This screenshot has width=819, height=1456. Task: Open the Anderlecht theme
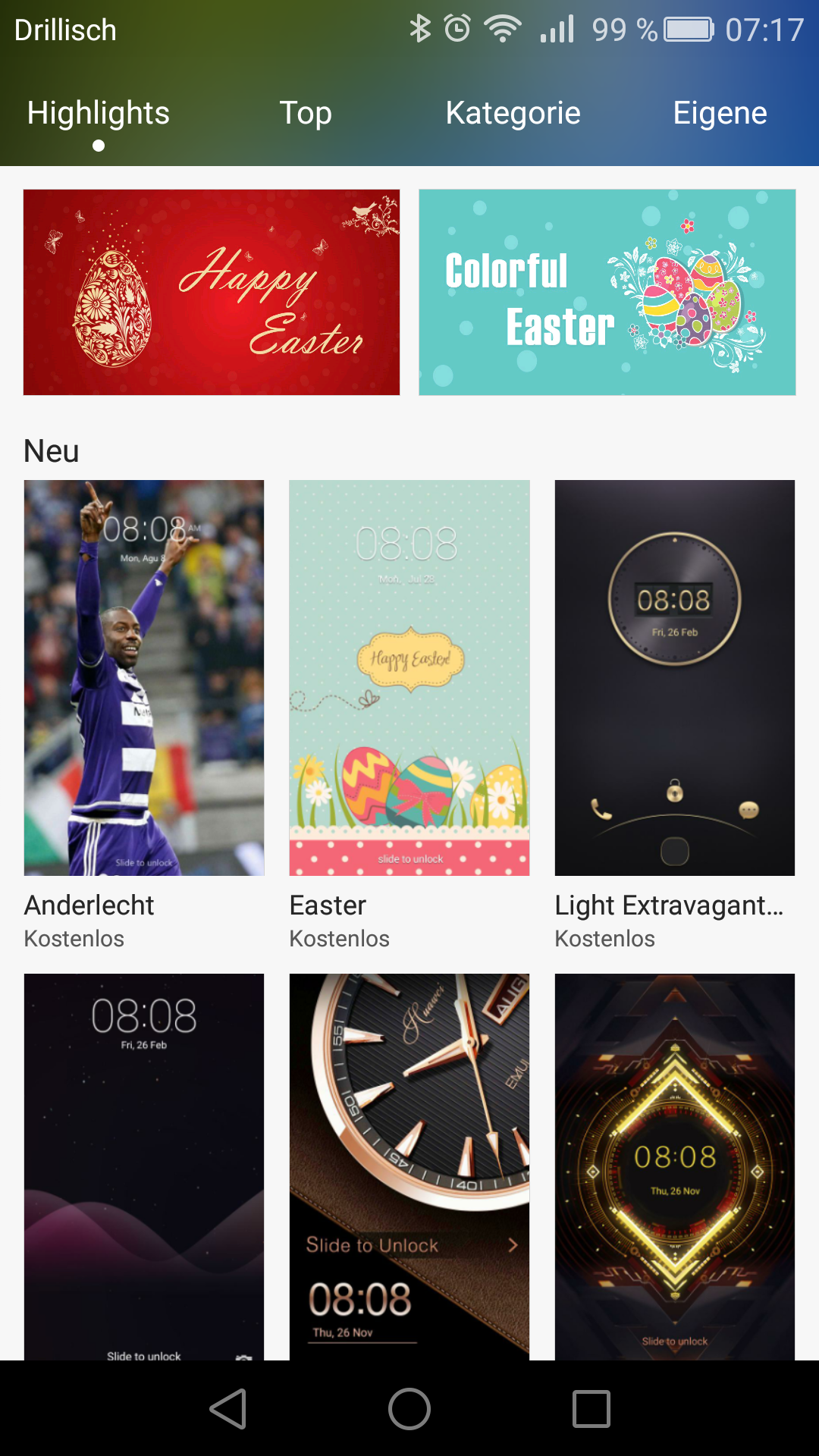click(144, 677)
